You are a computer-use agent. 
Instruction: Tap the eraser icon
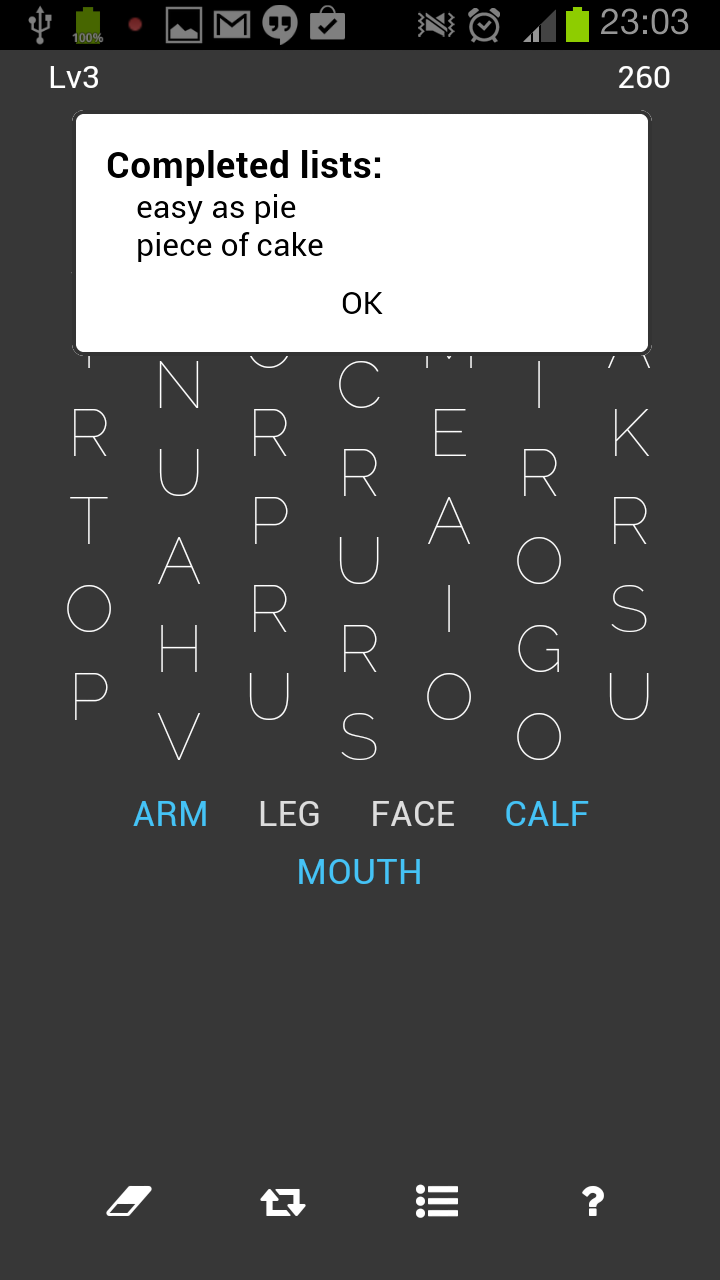(129, 1201)
